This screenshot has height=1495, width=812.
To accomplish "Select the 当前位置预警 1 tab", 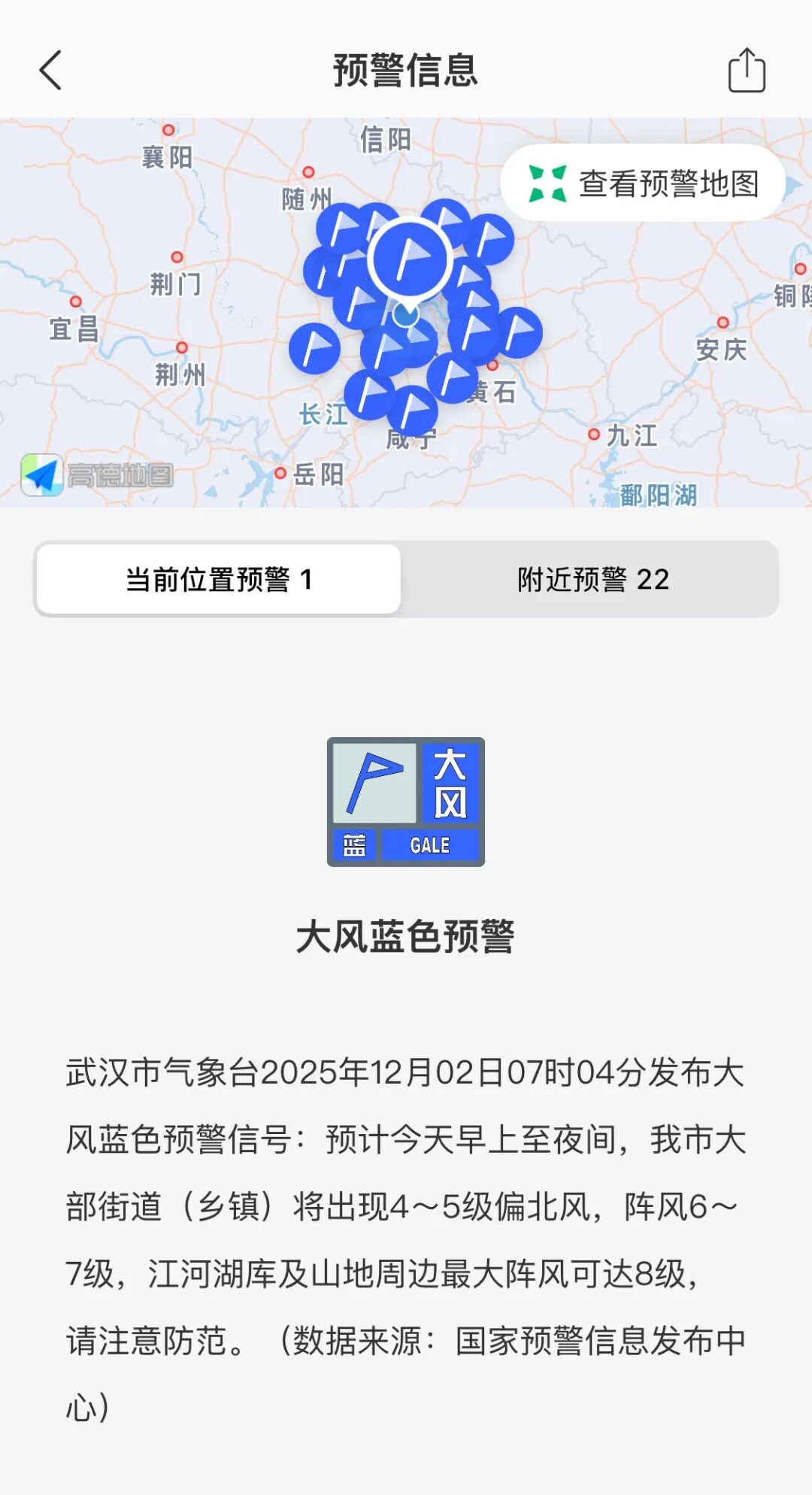I will click(219, 580).
